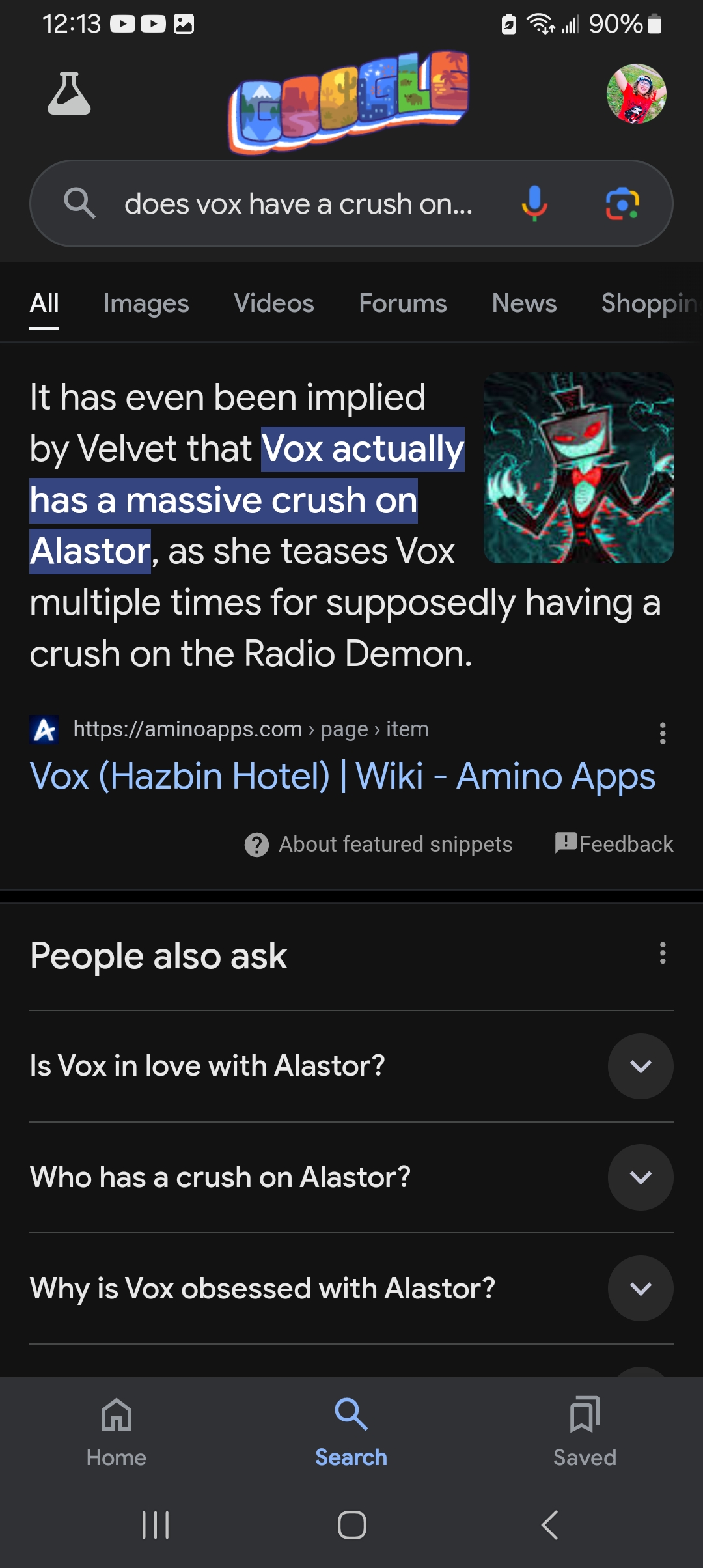Open options for the Amino Apps result

pyautogui.click(x=662, y=733)
